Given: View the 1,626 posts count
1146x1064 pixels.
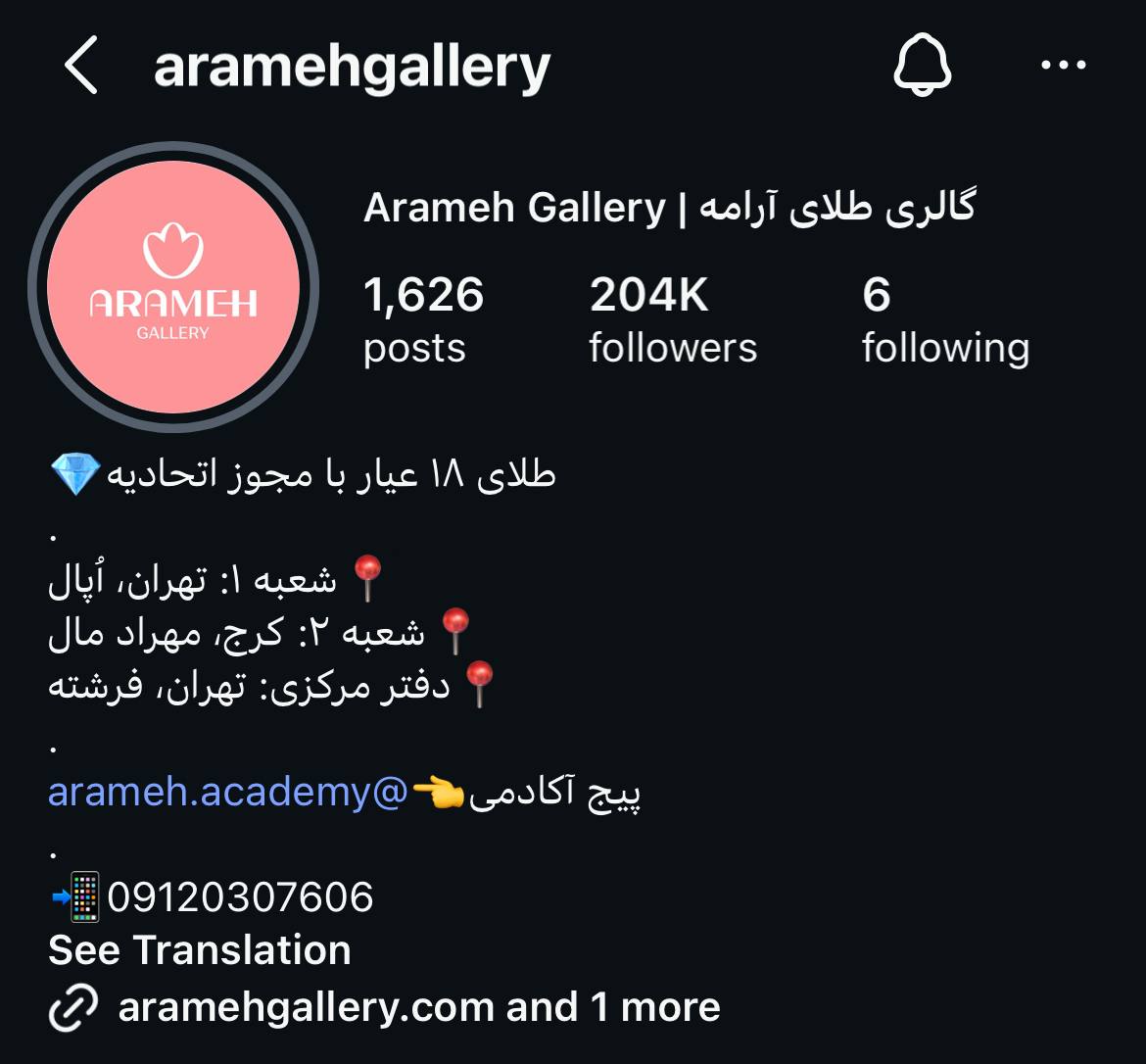Looking at the screenshot, I should point(423,320).
